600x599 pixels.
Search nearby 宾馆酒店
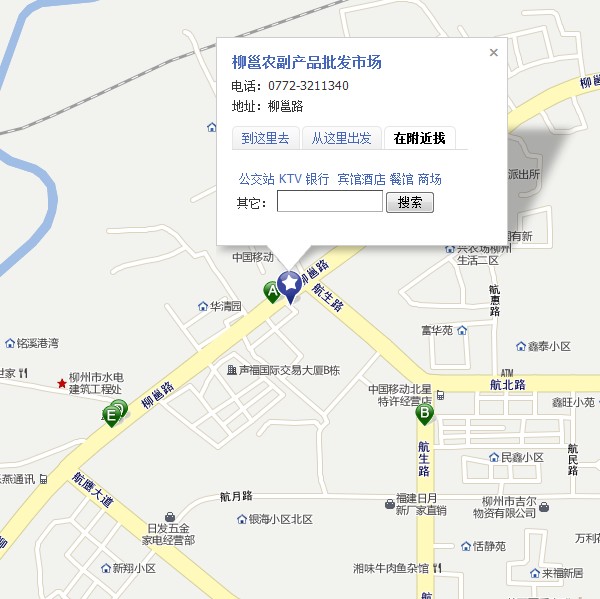click(x=361, y=179)
